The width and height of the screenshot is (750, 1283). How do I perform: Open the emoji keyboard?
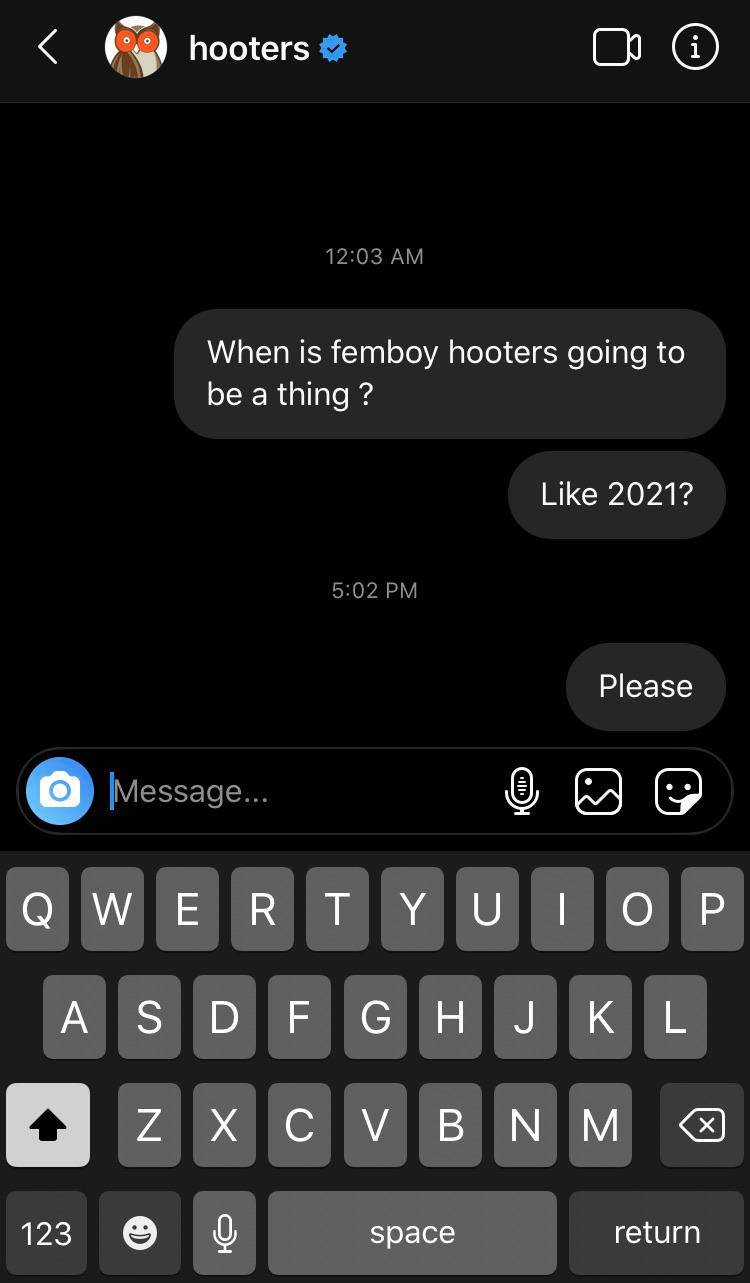[139, 1232]
